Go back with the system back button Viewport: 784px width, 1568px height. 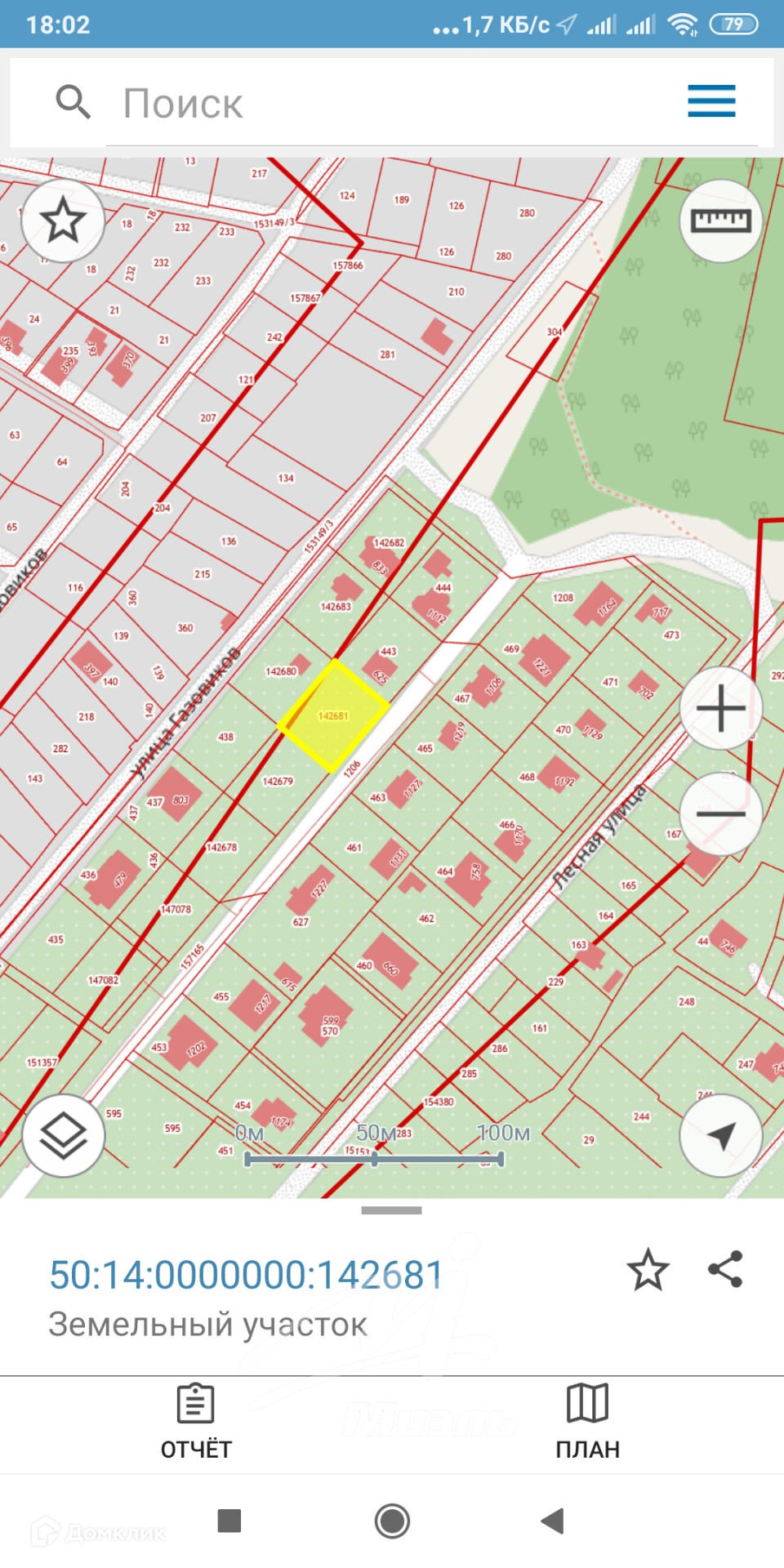(553, 1521)
